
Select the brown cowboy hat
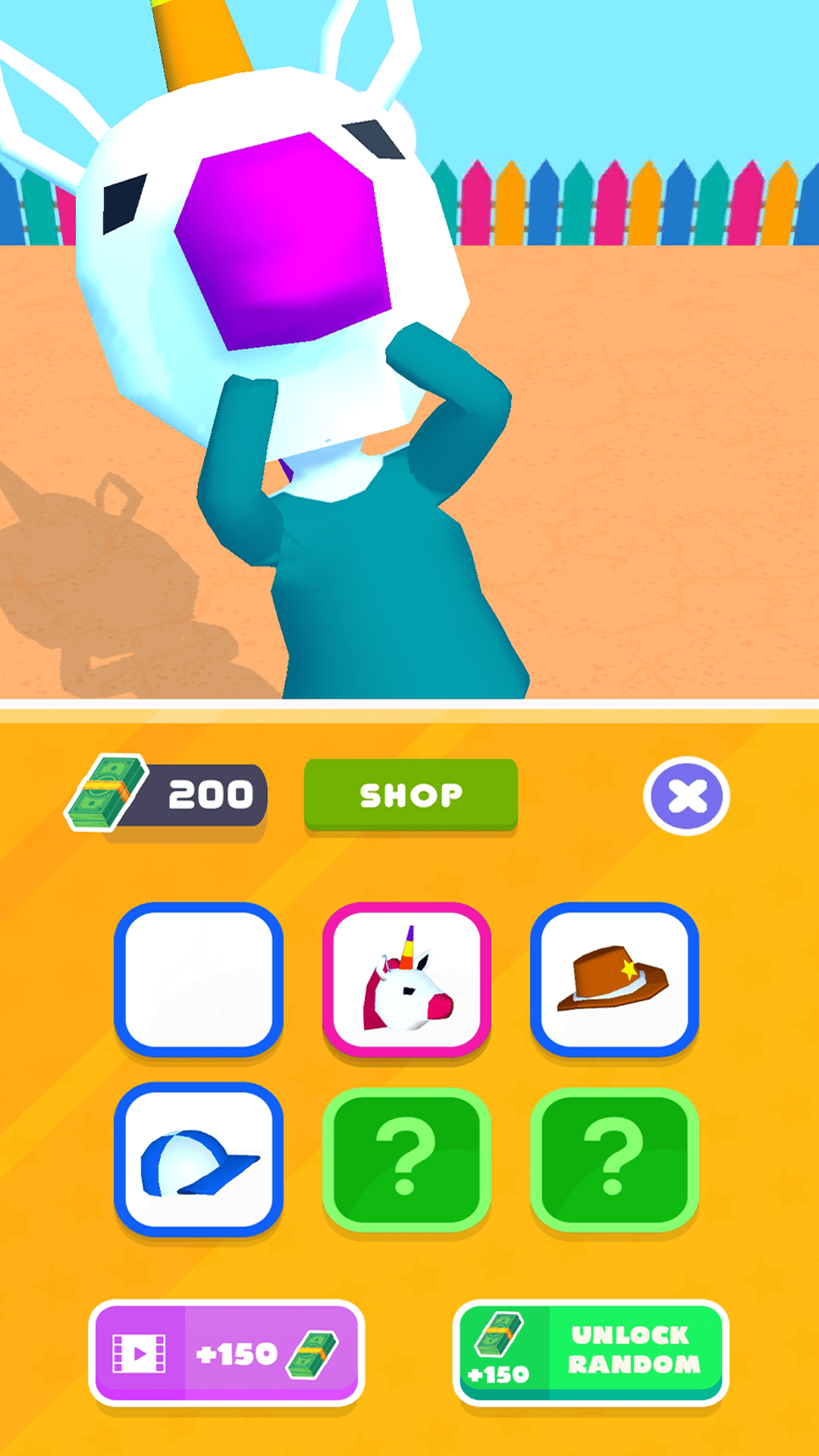614,979
